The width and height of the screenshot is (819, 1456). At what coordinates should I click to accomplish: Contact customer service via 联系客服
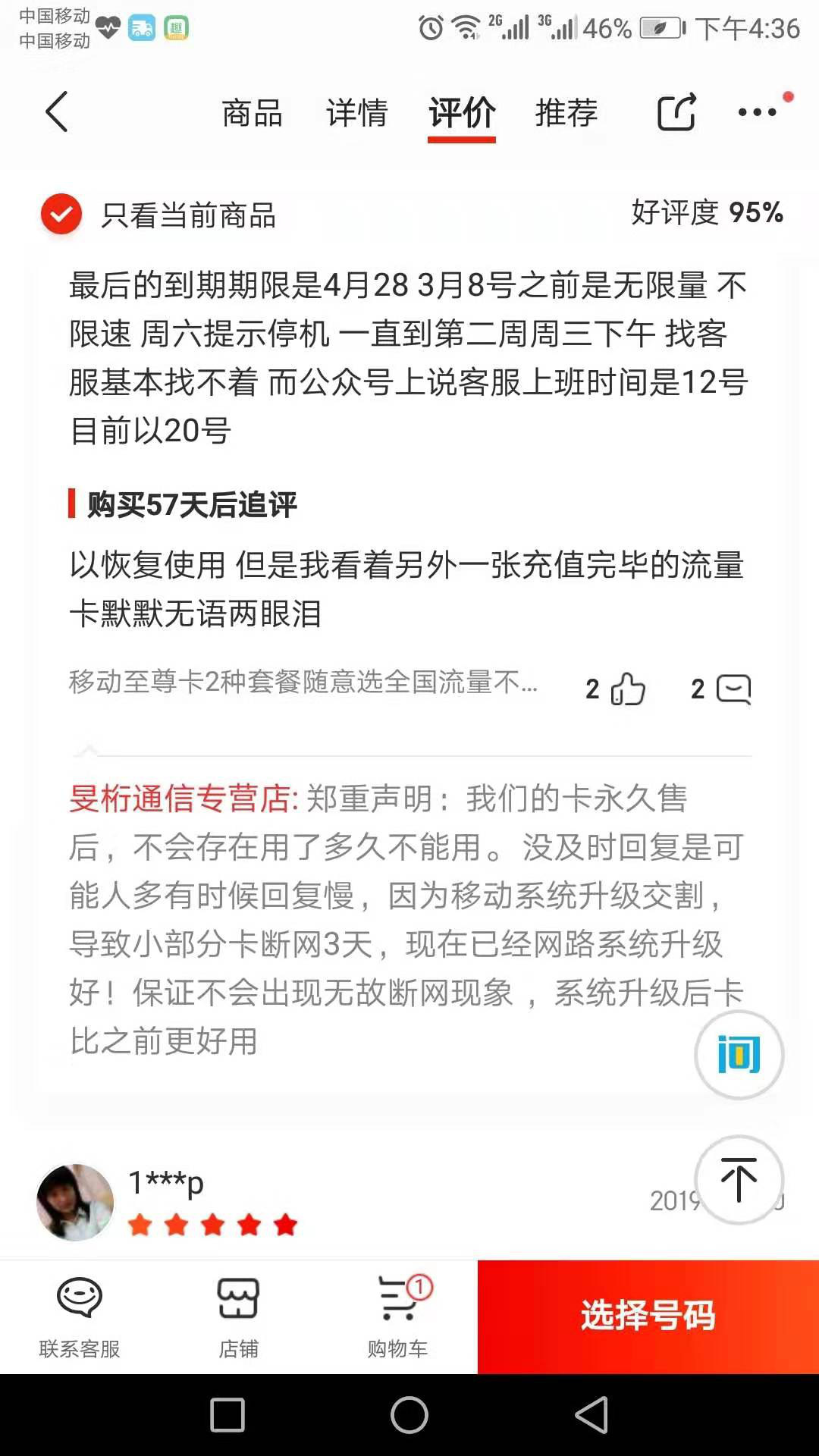click(x=80, y=1316)
